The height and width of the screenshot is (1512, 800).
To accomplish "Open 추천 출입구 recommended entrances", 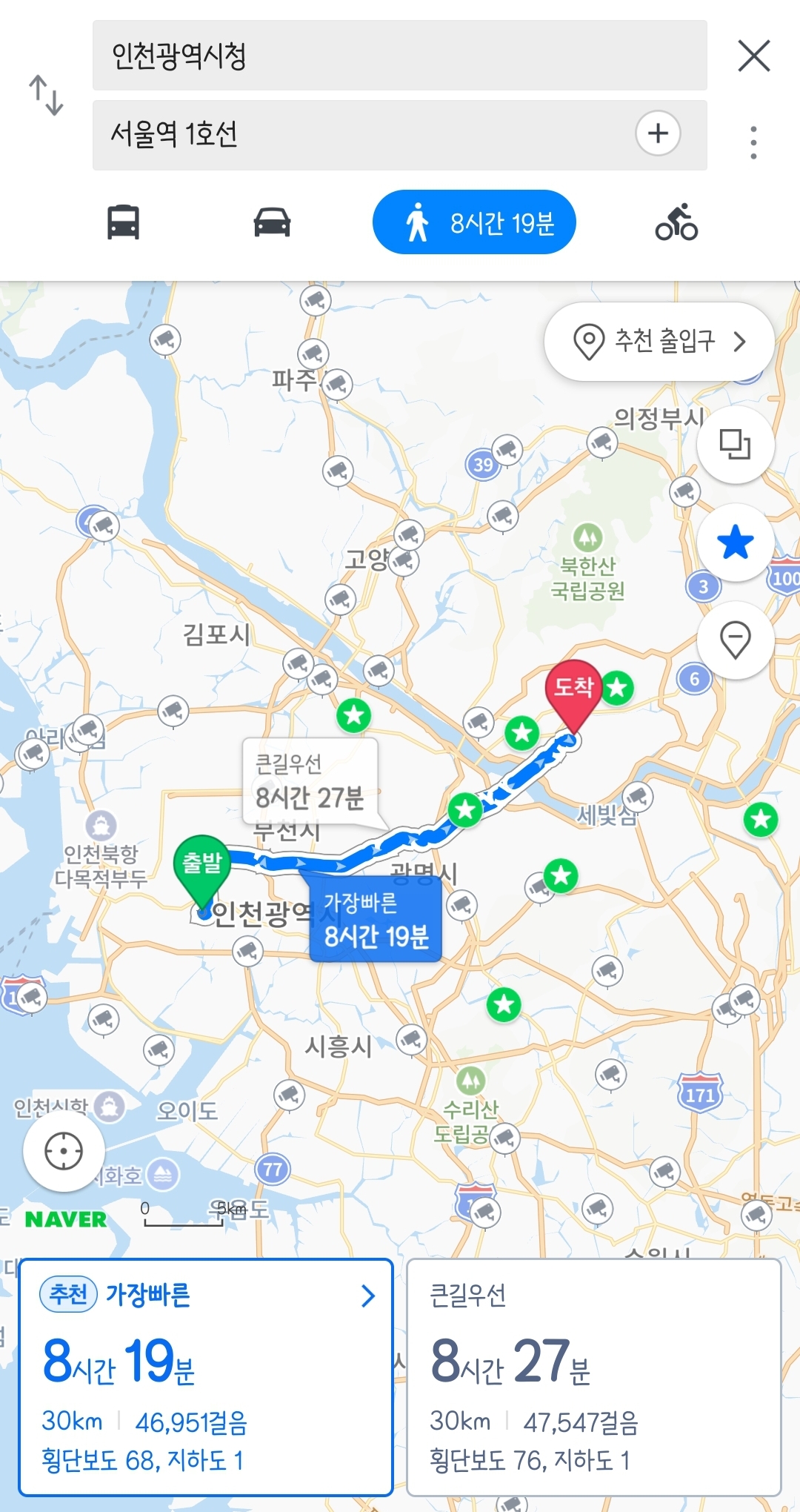I will point(659,342).
